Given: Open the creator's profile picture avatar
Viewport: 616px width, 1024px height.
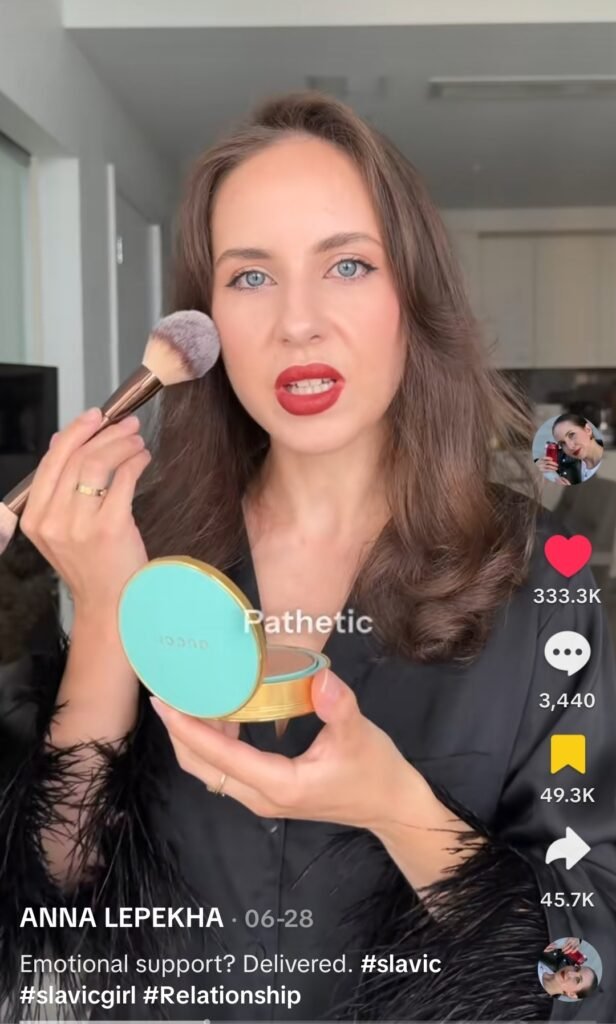Looking at the screenshot, I should [x=567, y=449].
